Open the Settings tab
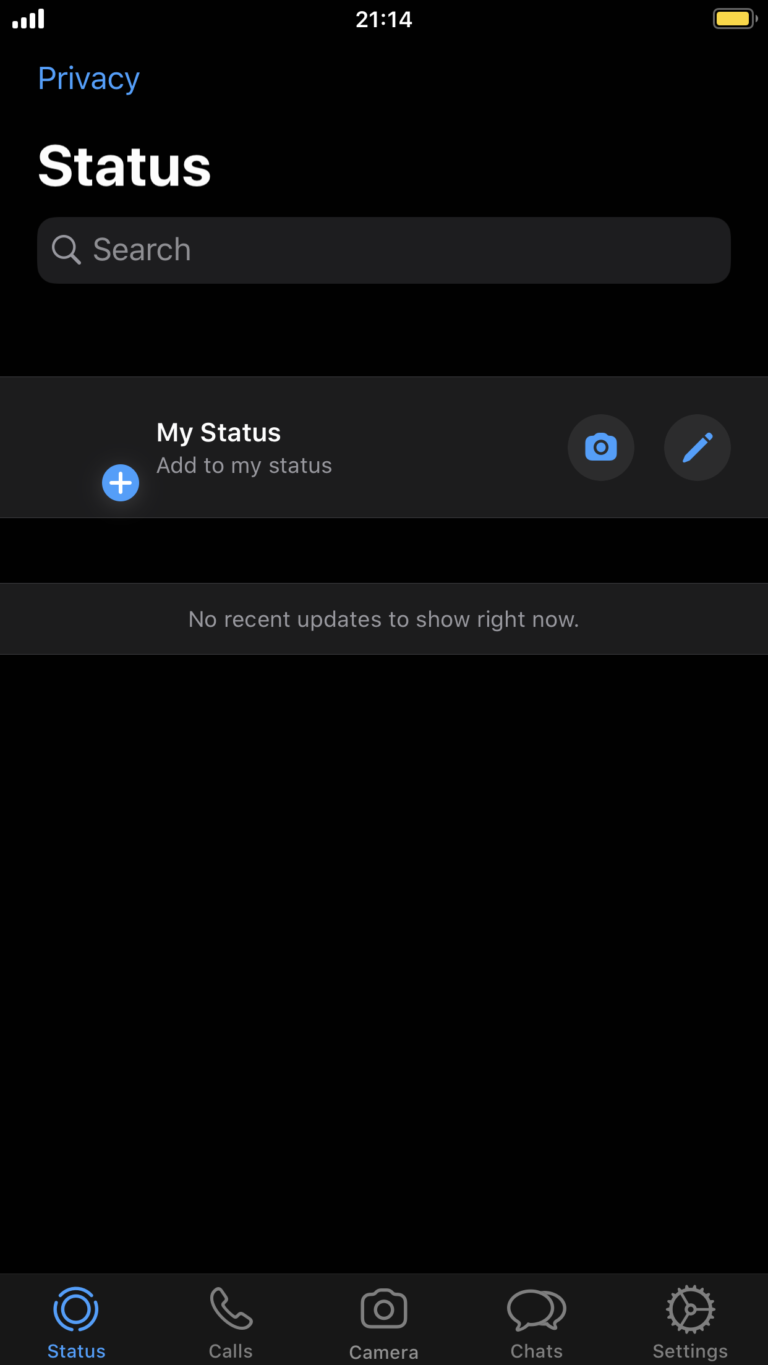This screenshot has height=1365, width=768. [690, 1322]
